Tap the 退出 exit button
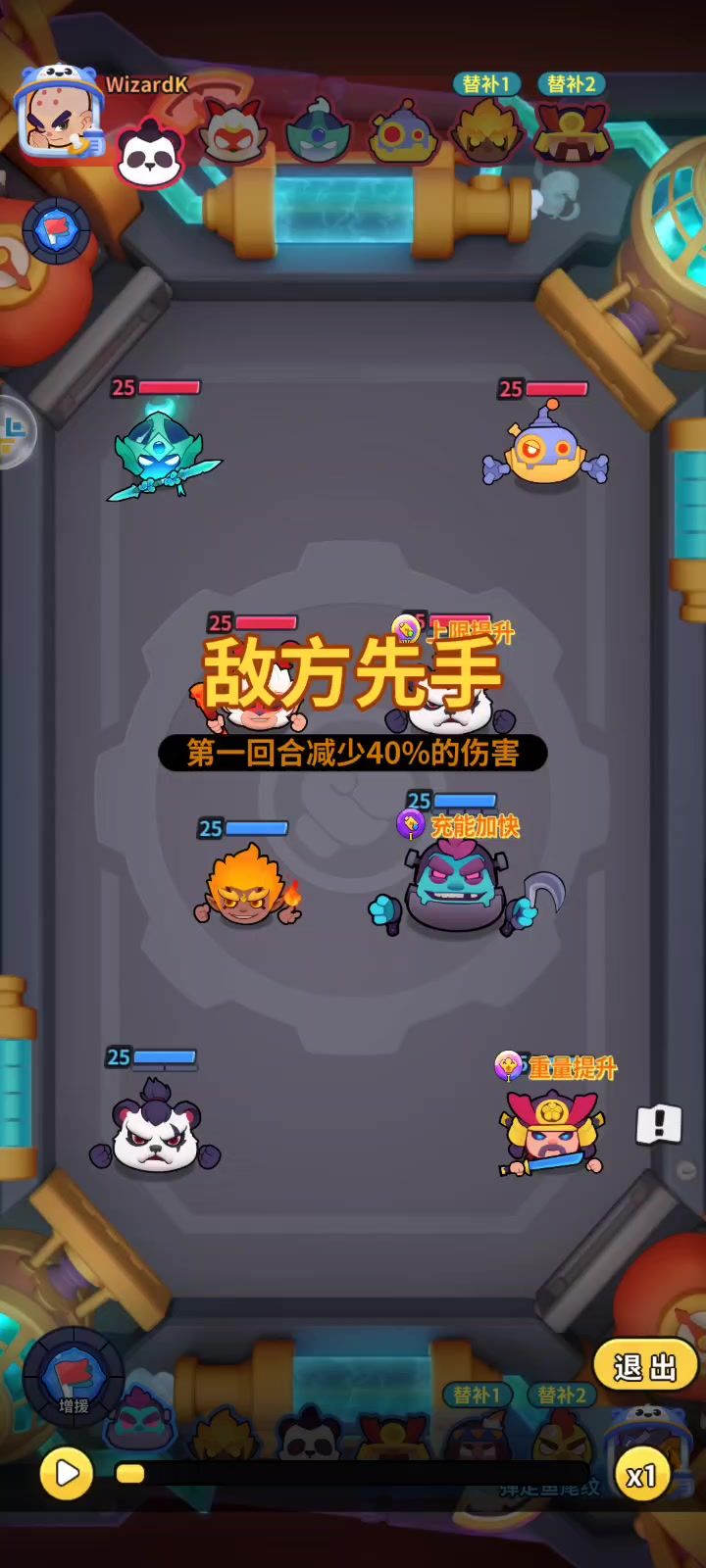Screen dimensions: 706x1568 pos(645,1366)
